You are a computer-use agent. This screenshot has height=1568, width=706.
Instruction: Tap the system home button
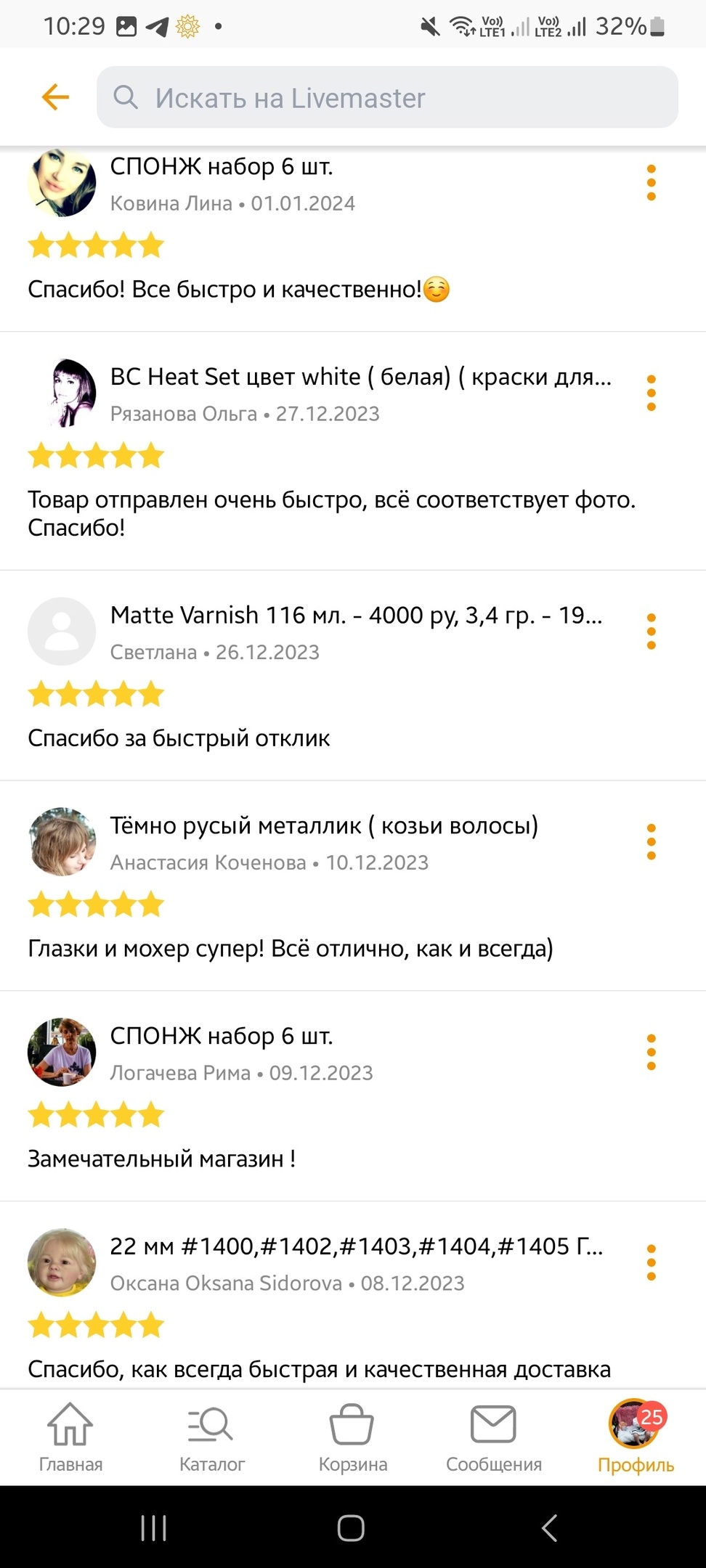point(351,1528)
